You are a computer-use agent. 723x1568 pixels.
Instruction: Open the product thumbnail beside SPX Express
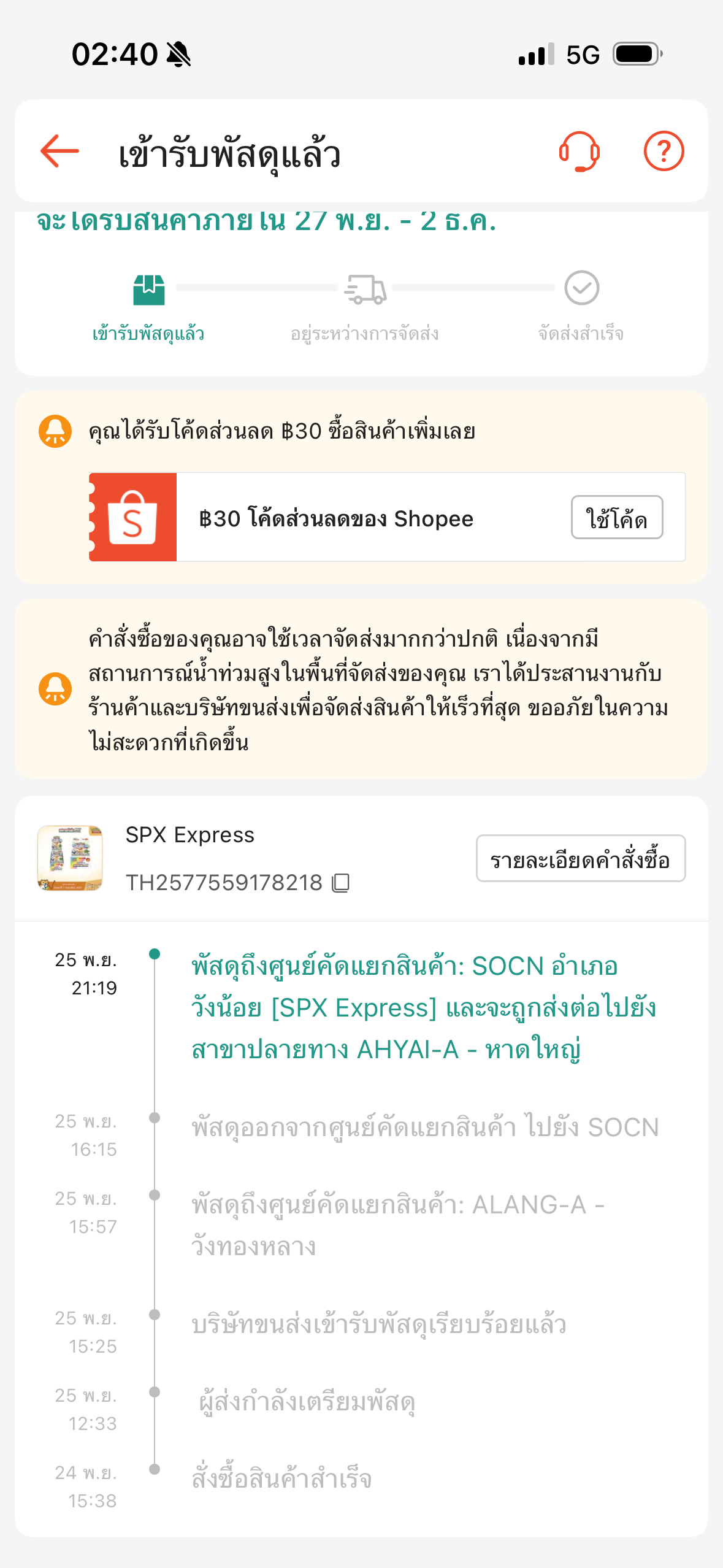(70, 858)
